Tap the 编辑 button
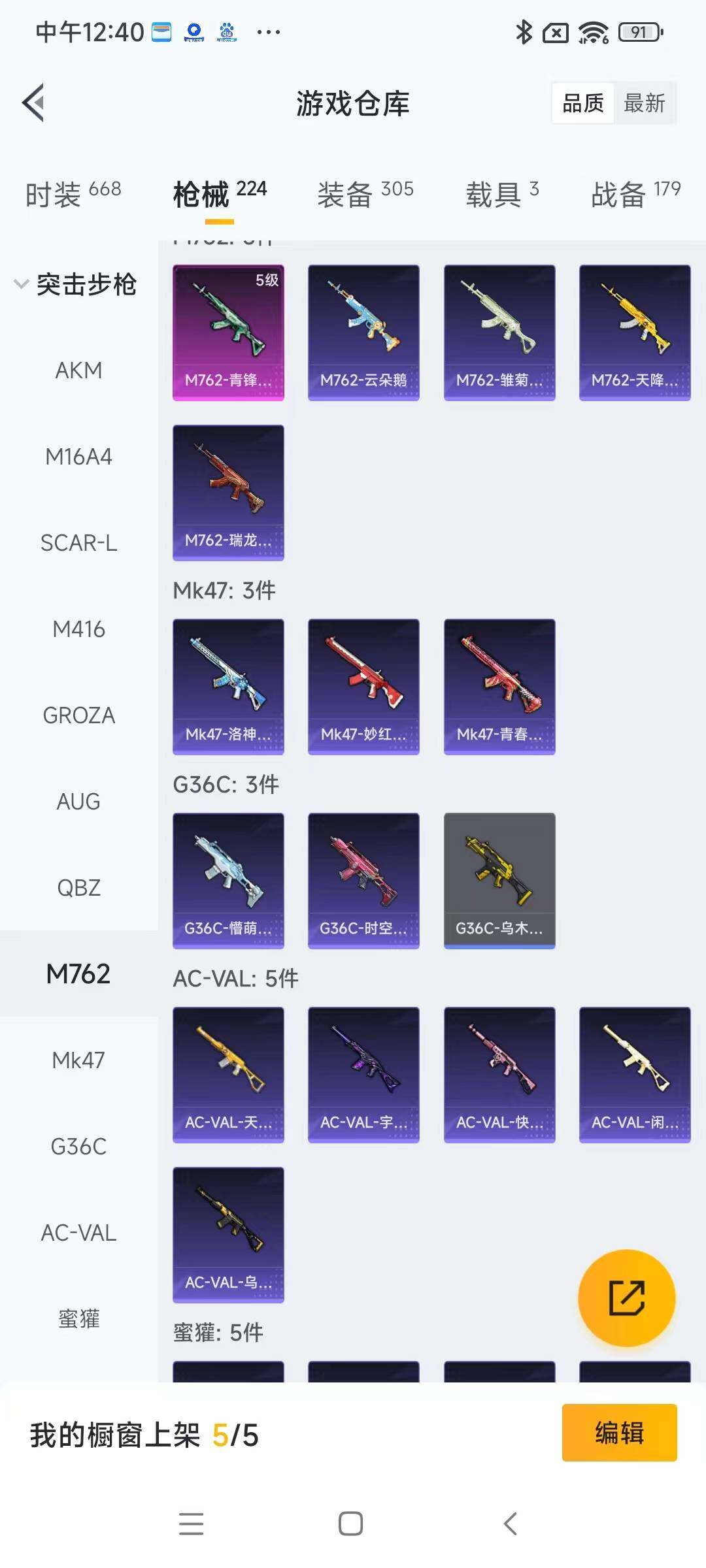This screenshot has height=1568, width=706. [619, 1433]
